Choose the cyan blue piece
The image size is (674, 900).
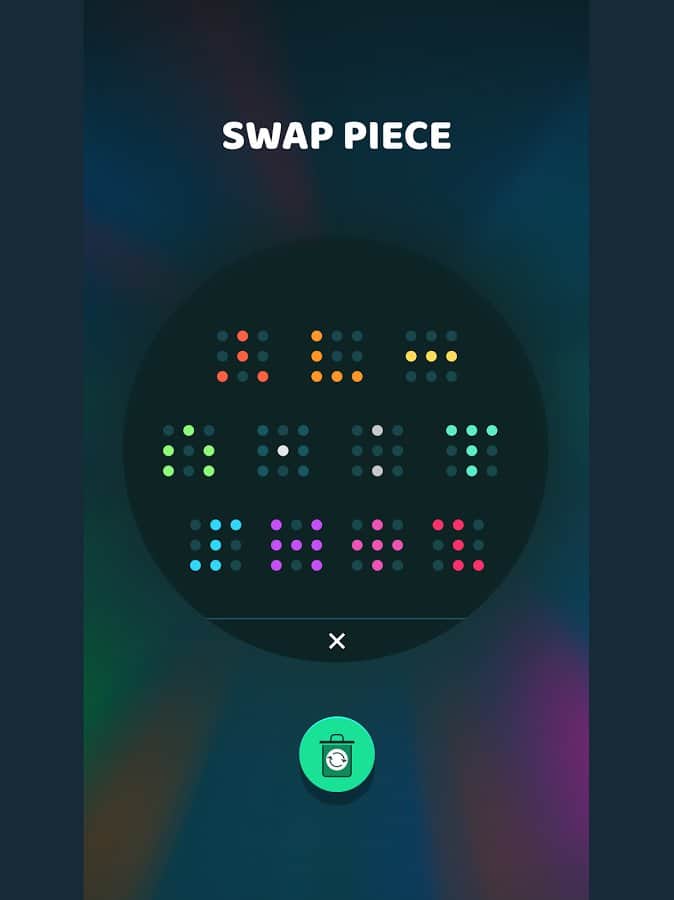coord(215,545)
